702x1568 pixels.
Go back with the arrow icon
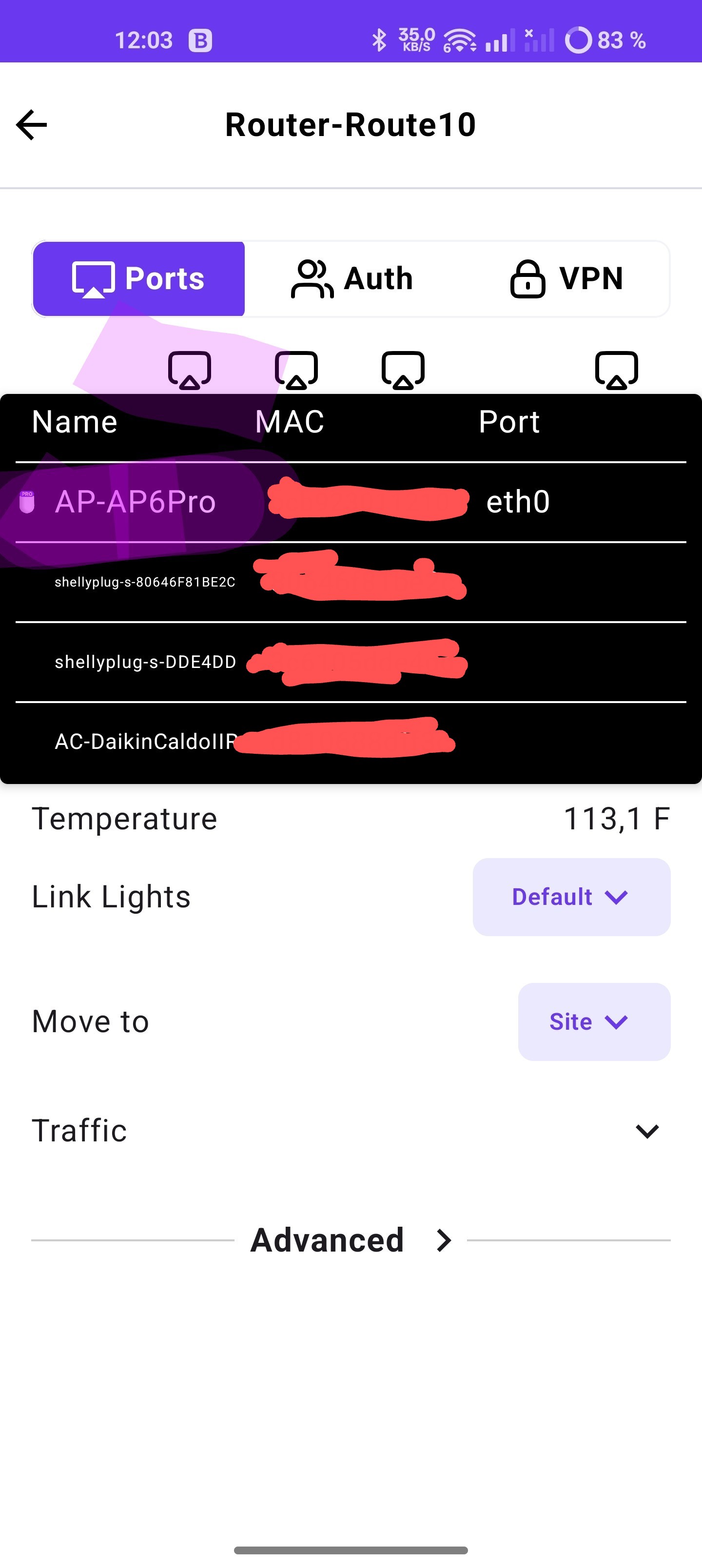point(31,125)
